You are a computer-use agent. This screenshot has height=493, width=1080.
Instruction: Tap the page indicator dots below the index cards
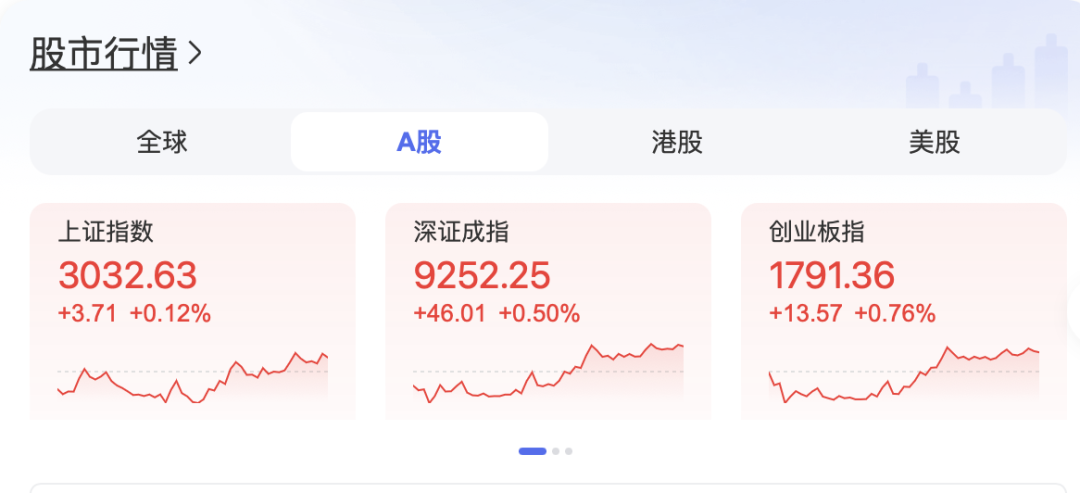coord(545,451)
